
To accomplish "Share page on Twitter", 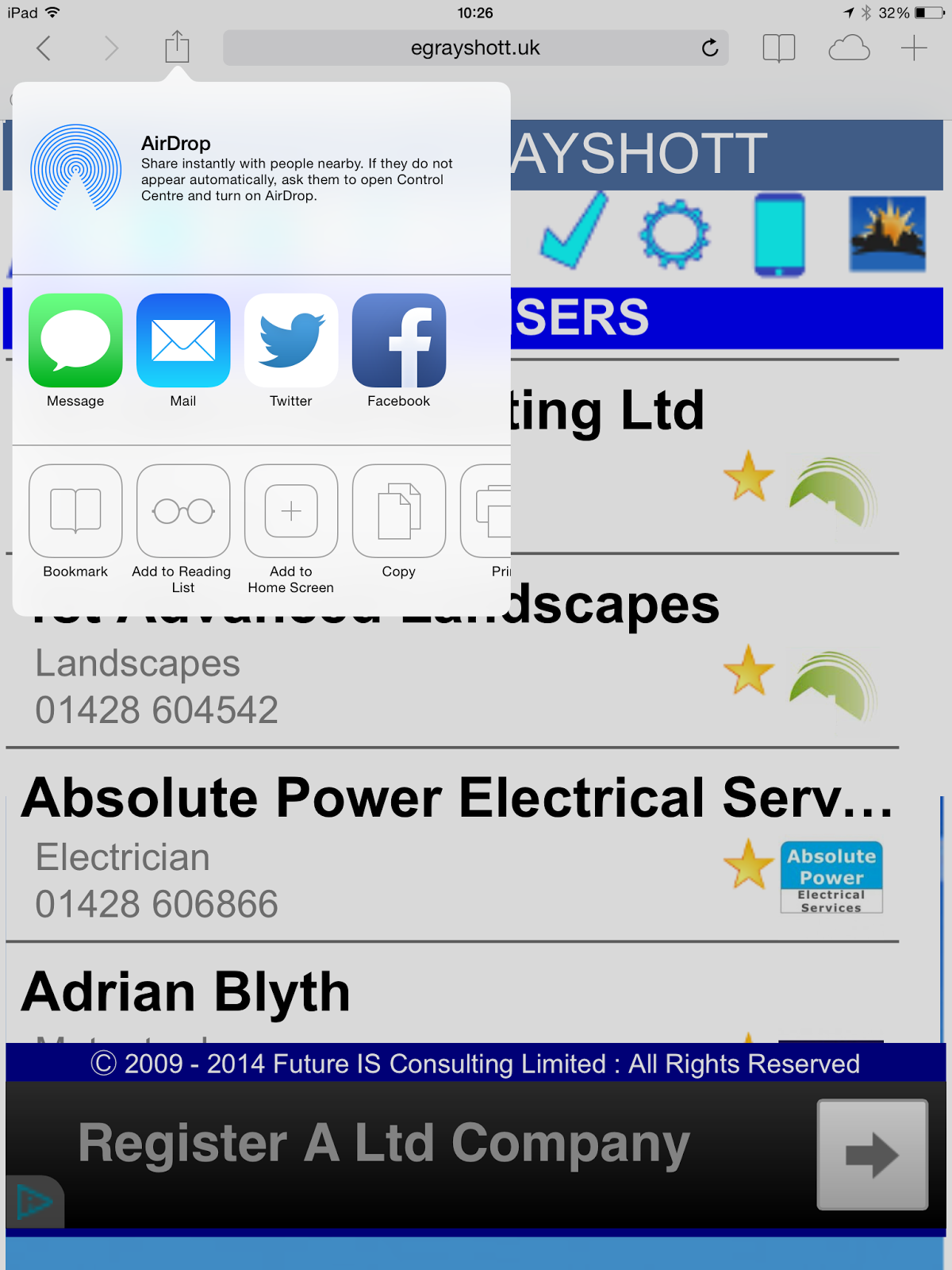I will pyautogui.click(x=291, y=341).
